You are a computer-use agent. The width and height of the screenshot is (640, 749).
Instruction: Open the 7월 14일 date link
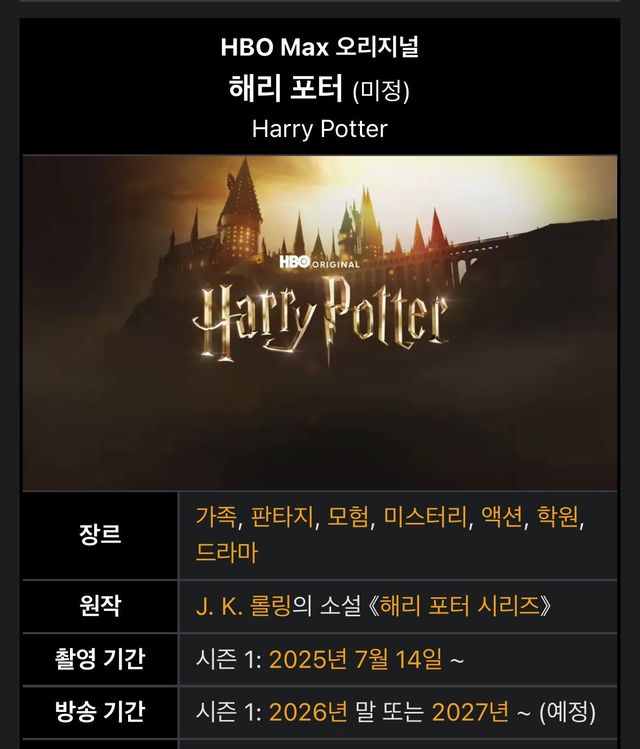click(399, 659)
